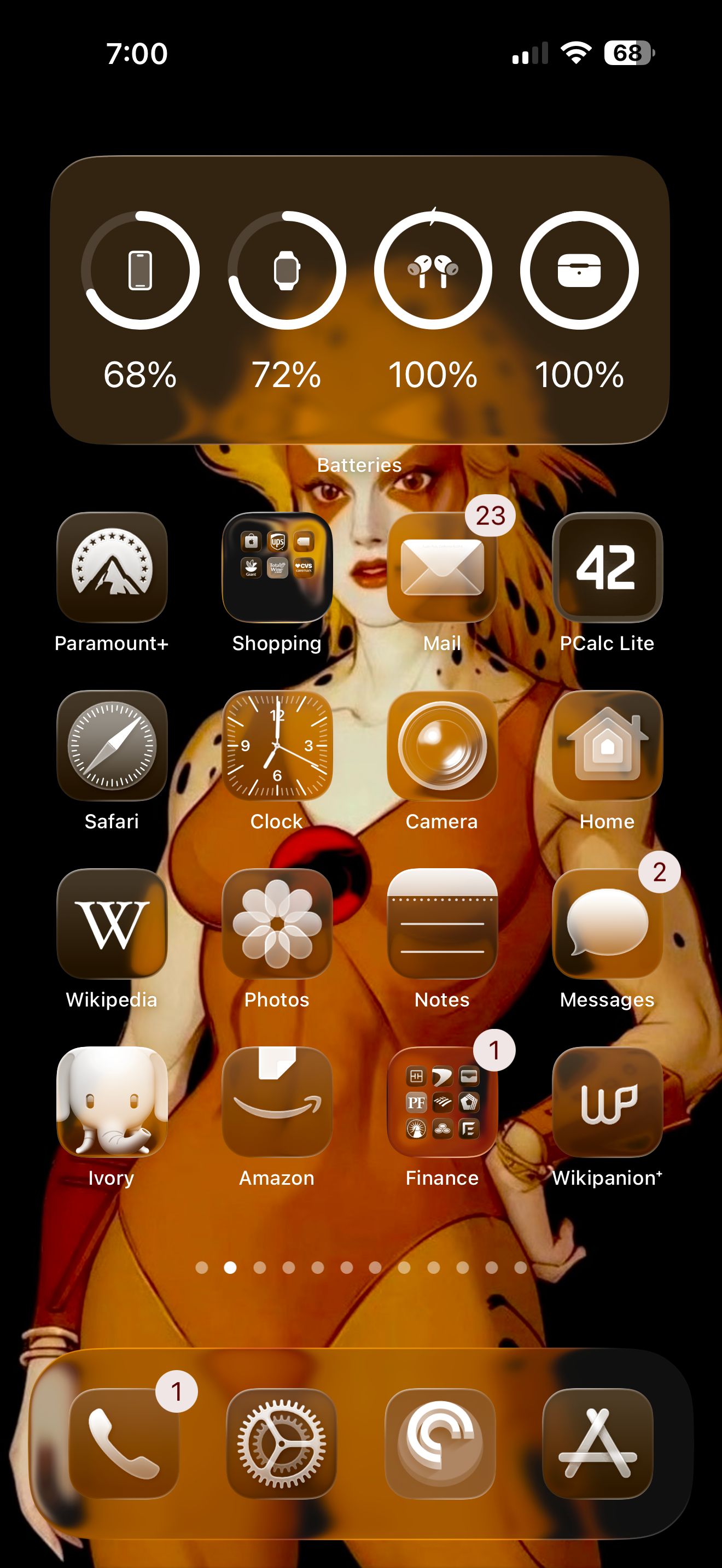Image resolution: width=722 pixels, height=1568 pixels.
Task: Open Settings from the dock
Action: [281, 1443]
